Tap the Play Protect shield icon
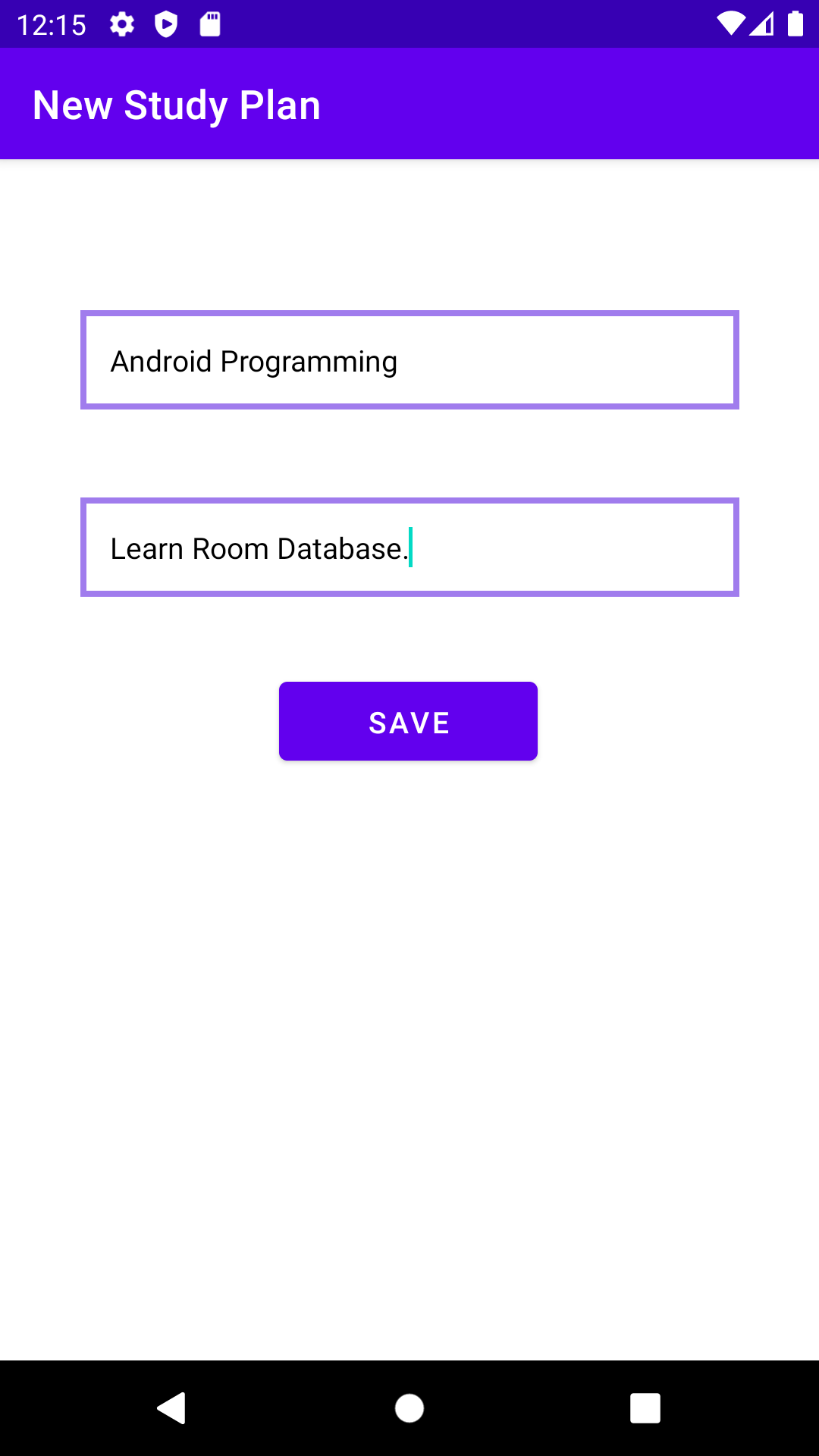The height and width of the screenshot is (1456, 819). click(x=165, y=23)
